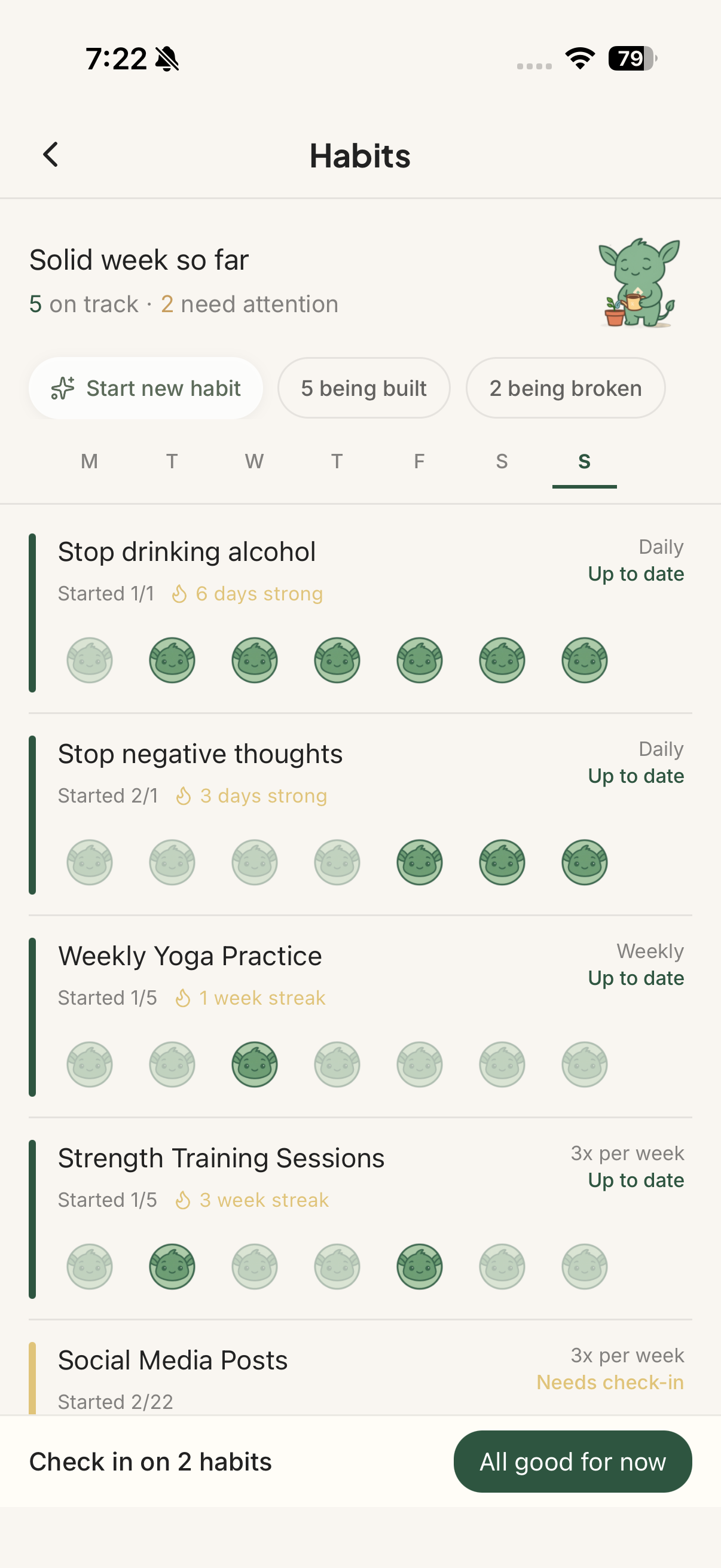
Task: Open the Stop drinking alcohol habit
Action: pyautogui.click(x=360, y=612)
